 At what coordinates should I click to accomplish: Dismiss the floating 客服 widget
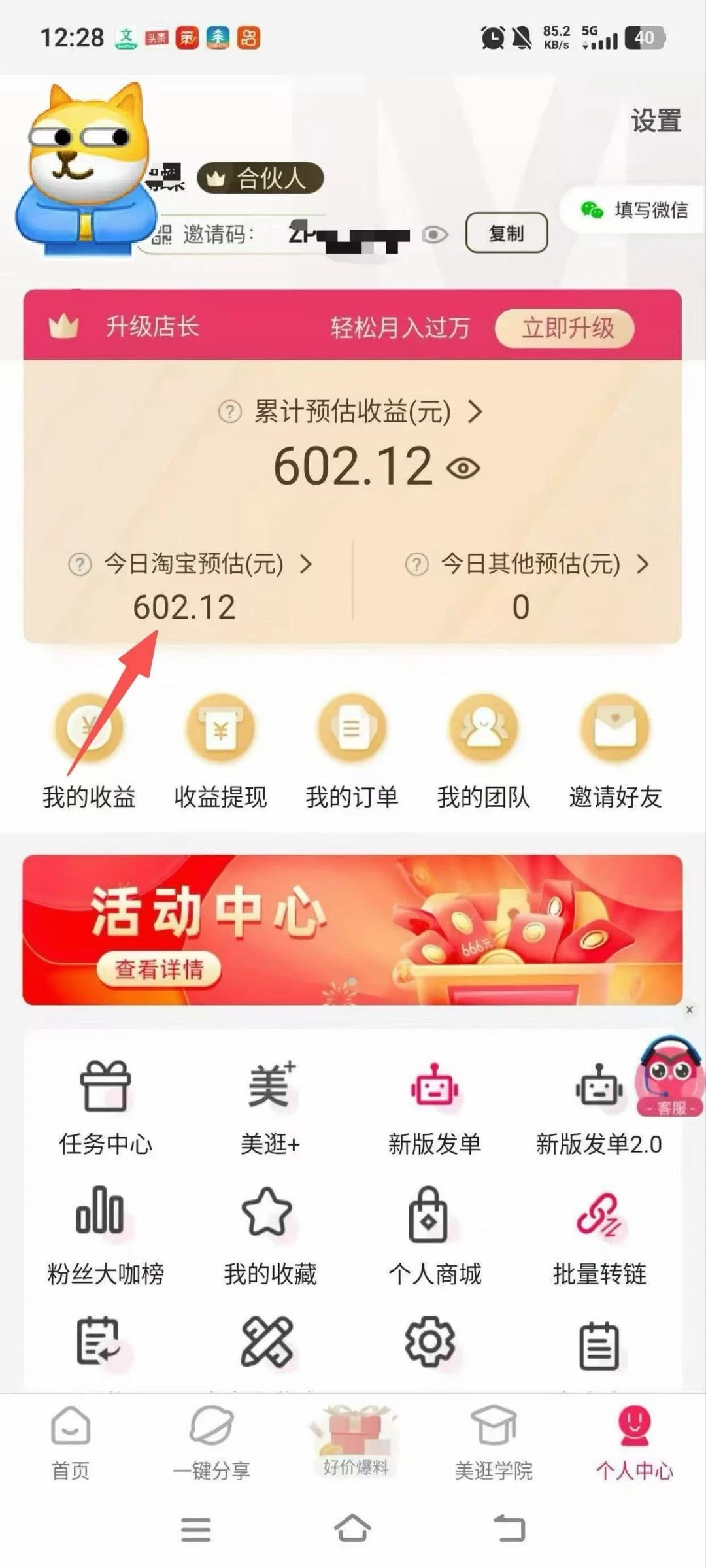pos(689,1010)
